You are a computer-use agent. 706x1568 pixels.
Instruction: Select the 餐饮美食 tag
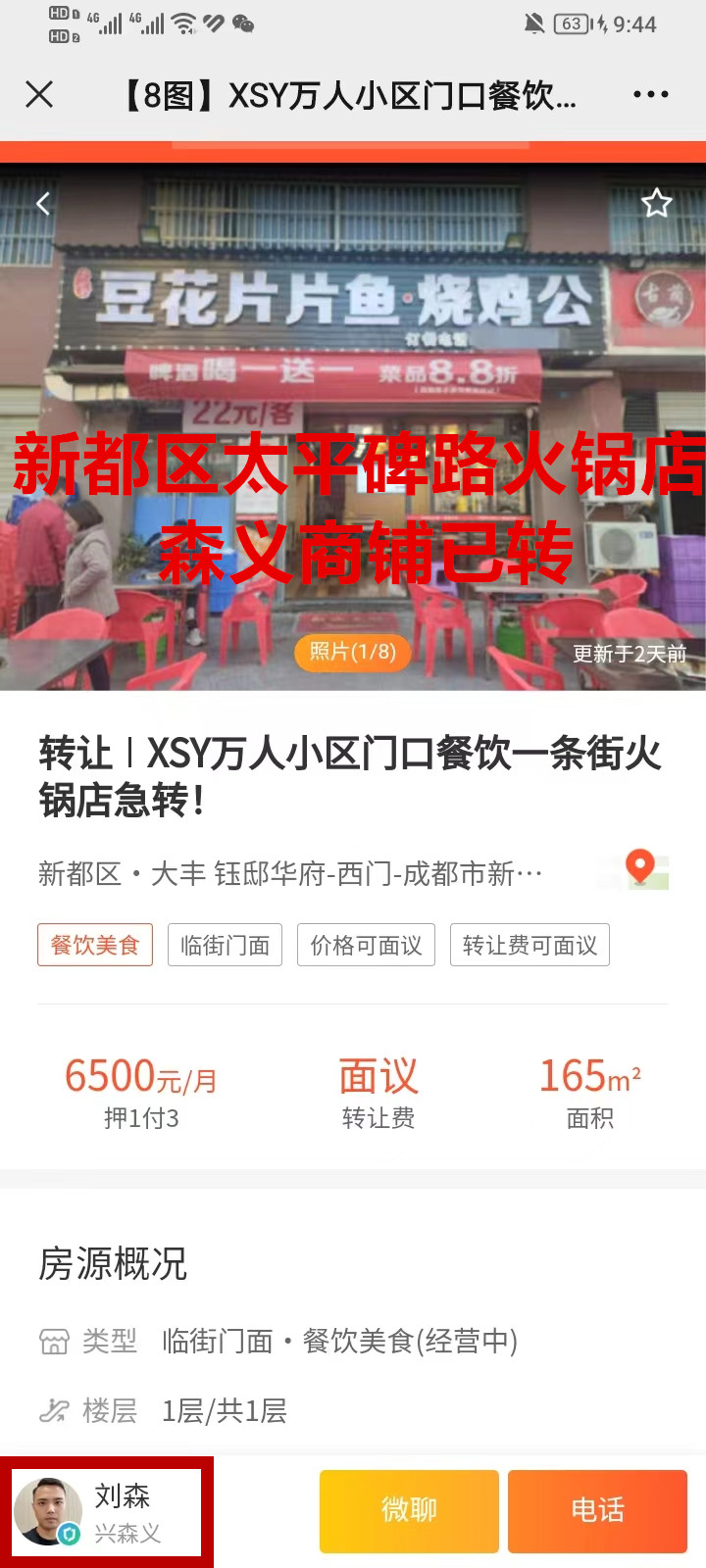point(95,945)
